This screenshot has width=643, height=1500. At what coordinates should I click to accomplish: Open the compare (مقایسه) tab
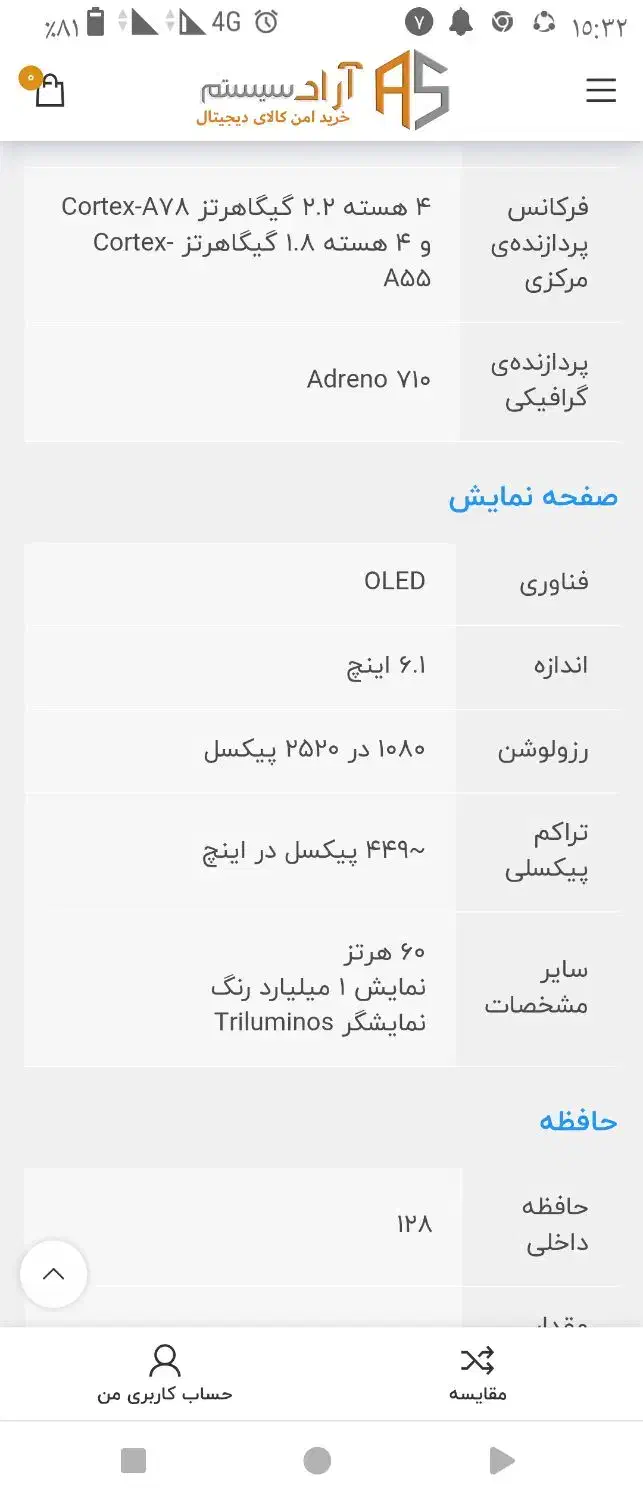click(477, 1374)
